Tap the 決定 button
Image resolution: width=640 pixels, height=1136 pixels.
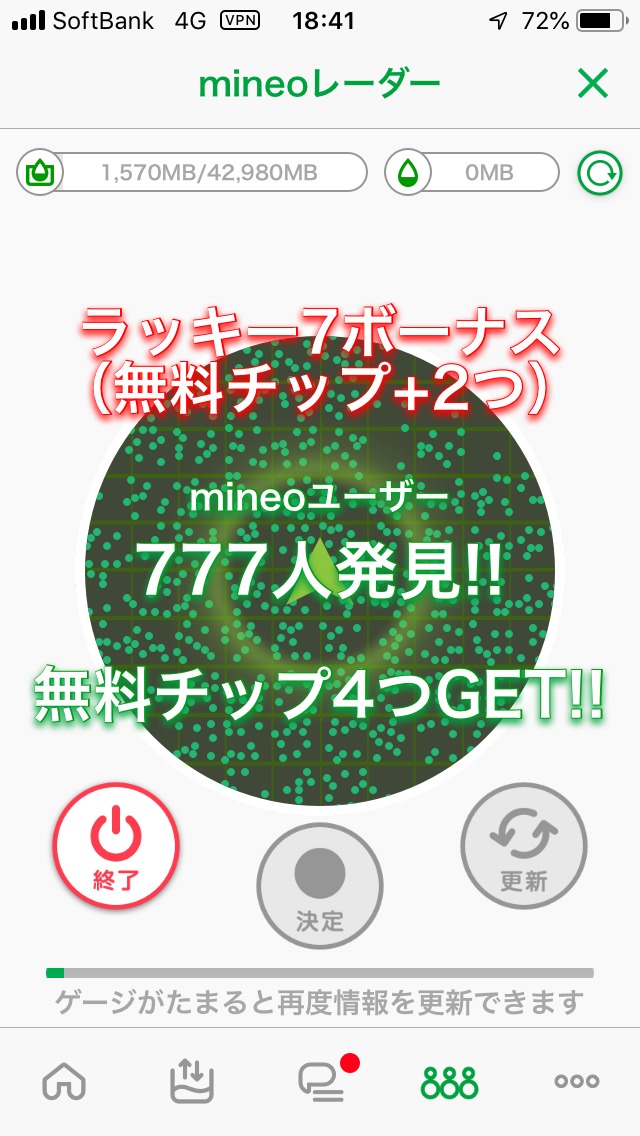(x=320, y=885)
